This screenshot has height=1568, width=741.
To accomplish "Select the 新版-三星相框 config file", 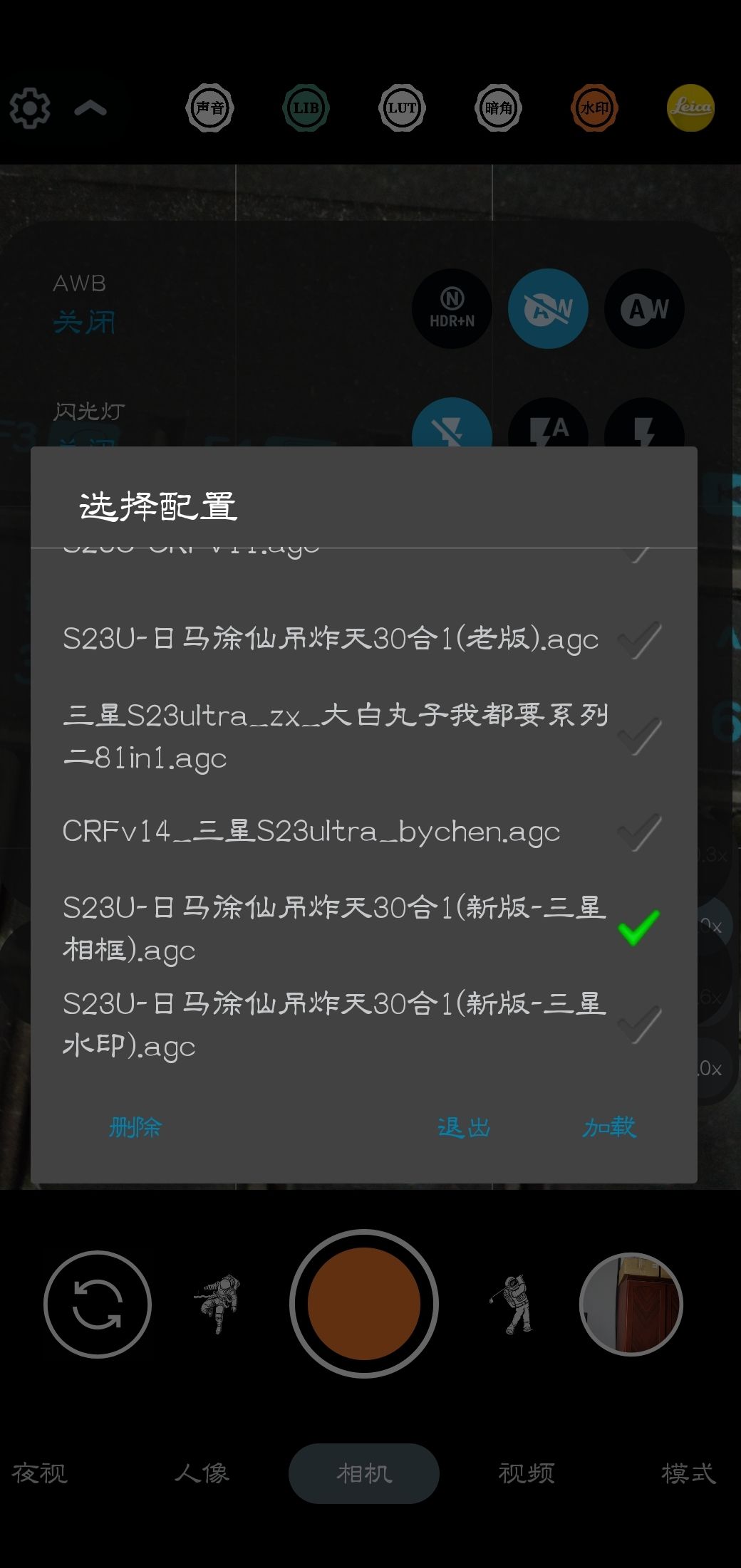I will coord(335,929).
